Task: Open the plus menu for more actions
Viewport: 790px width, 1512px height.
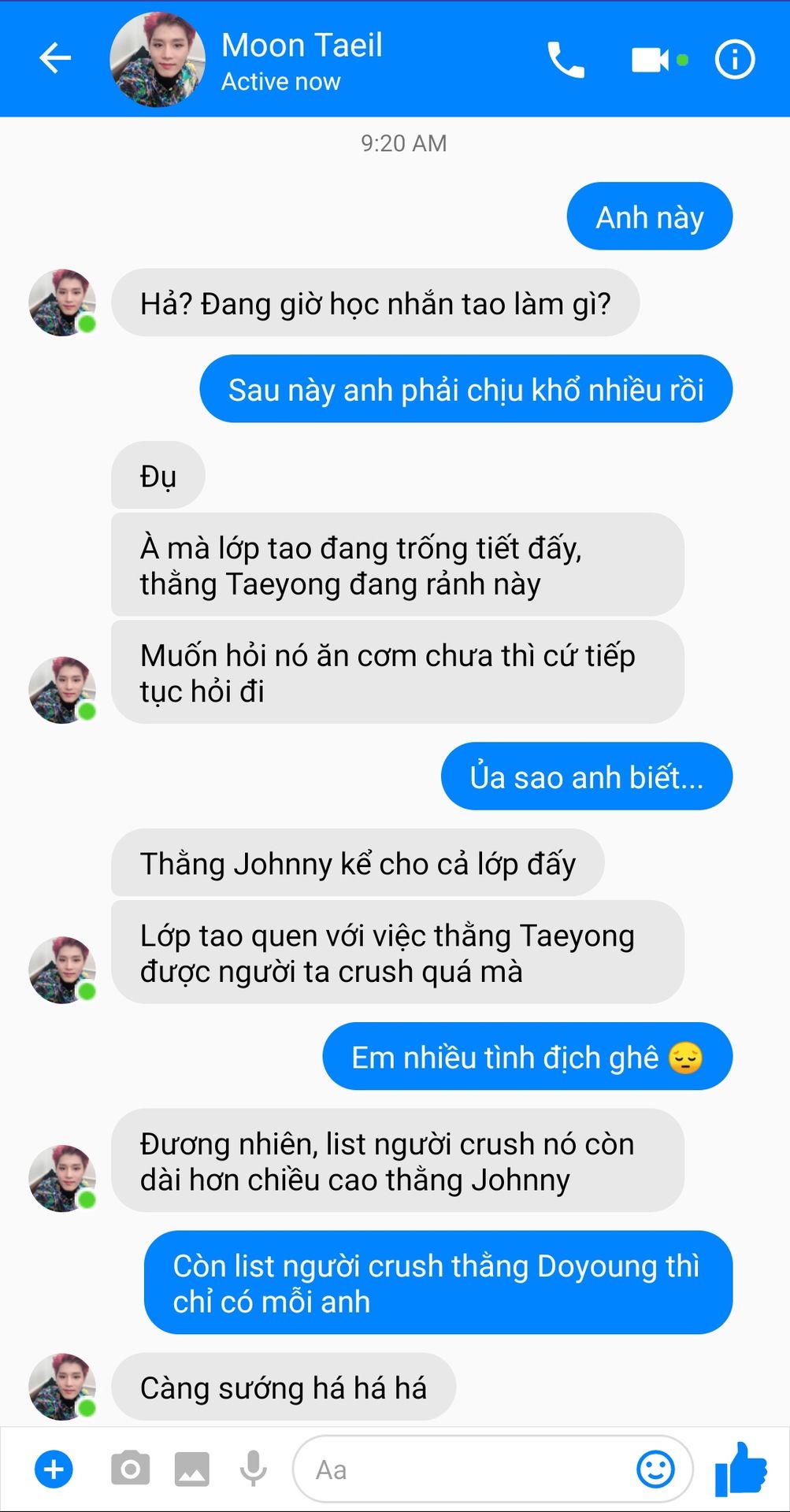Action: point(54,1469)
